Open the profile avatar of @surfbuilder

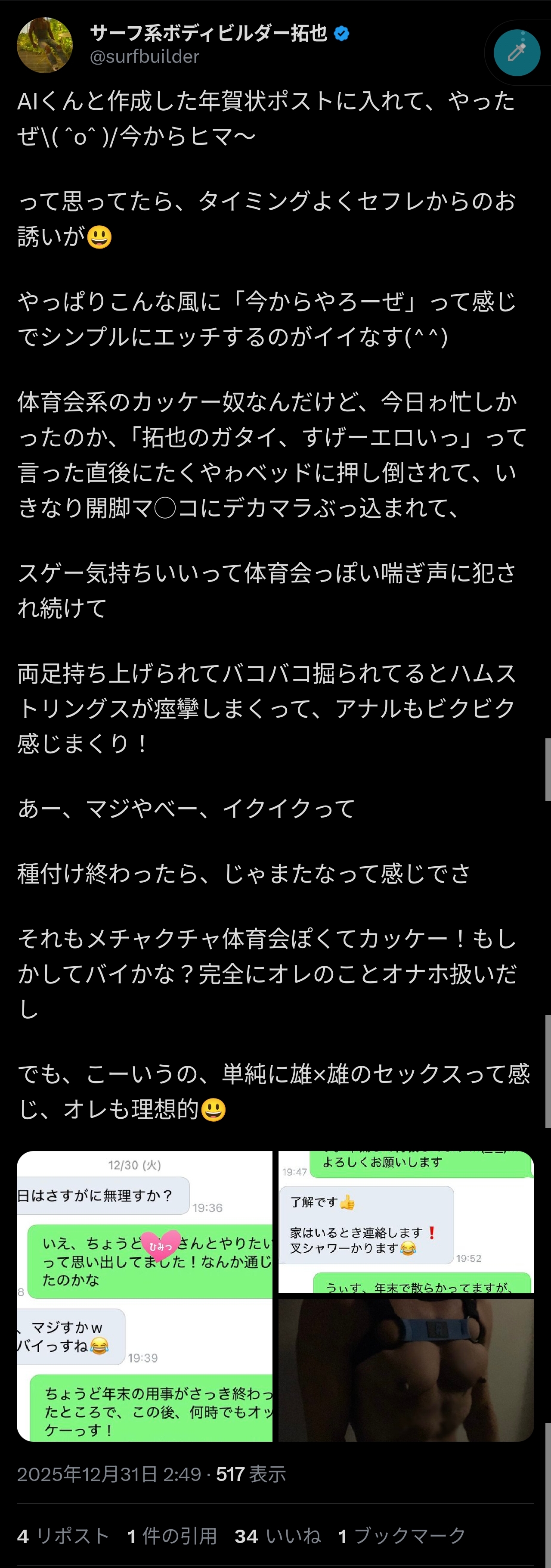click(x=44, y=45)
